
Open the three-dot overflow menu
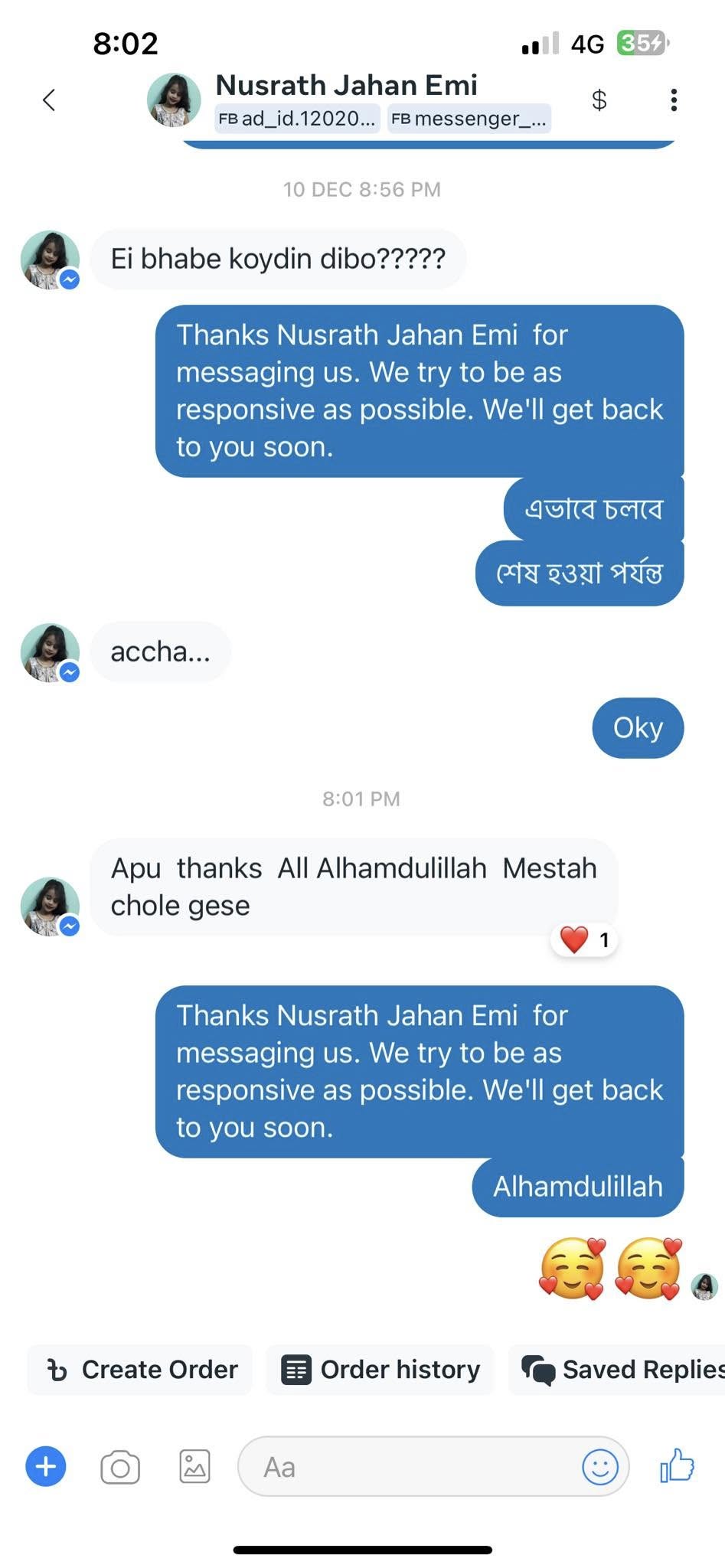(674, 100)
